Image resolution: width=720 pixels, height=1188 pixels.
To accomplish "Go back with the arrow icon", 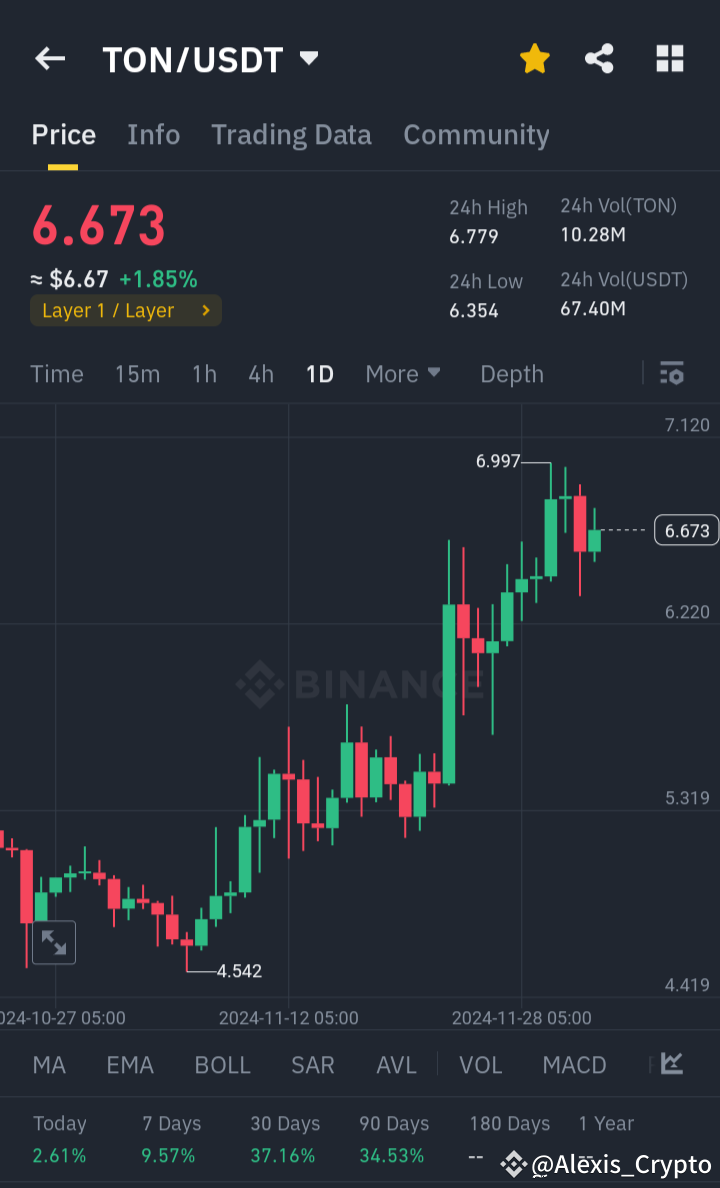I will tap(50, 58).
